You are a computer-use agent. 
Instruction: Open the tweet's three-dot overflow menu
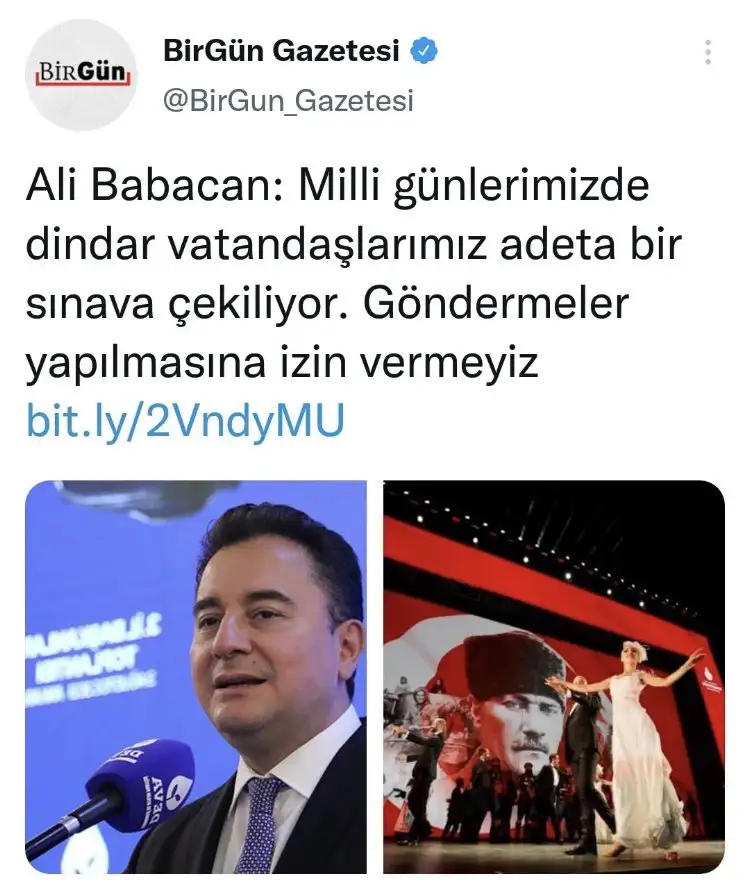click(708, 53)
